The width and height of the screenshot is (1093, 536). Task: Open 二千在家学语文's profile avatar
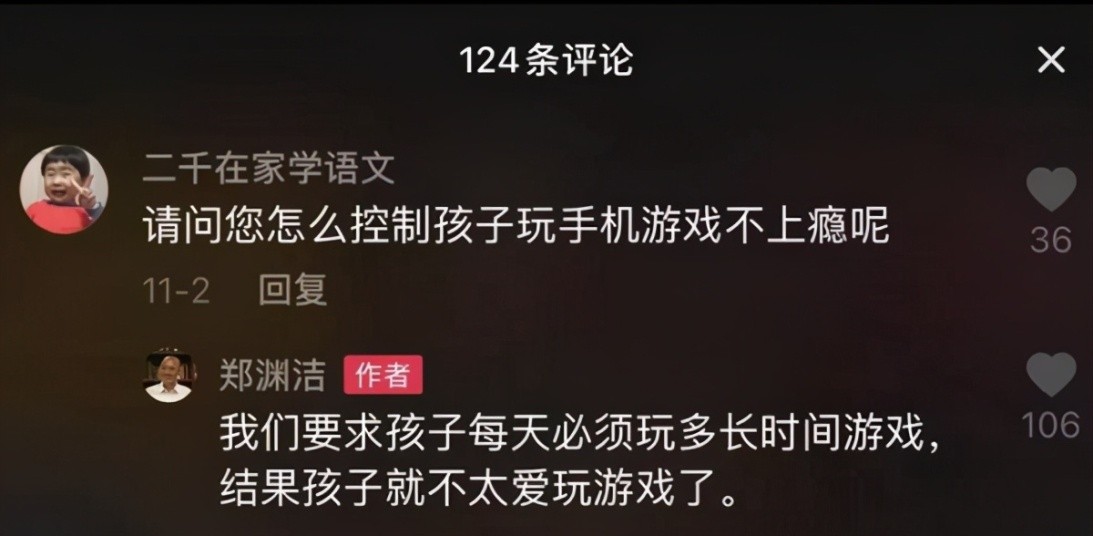pos(64,189)
